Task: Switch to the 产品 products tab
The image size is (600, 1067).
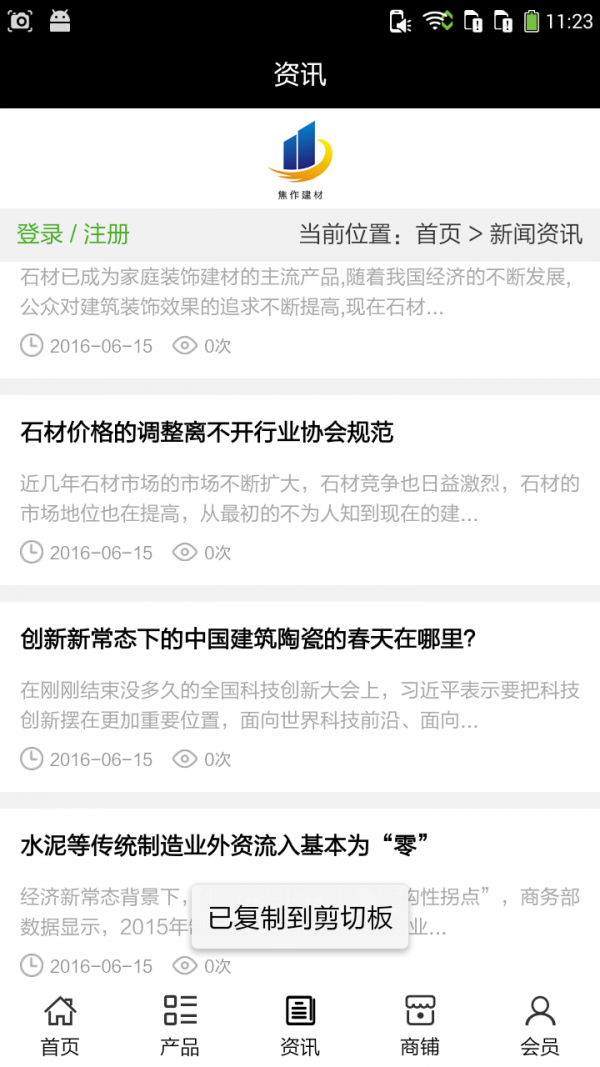Action: [180, 1026]
